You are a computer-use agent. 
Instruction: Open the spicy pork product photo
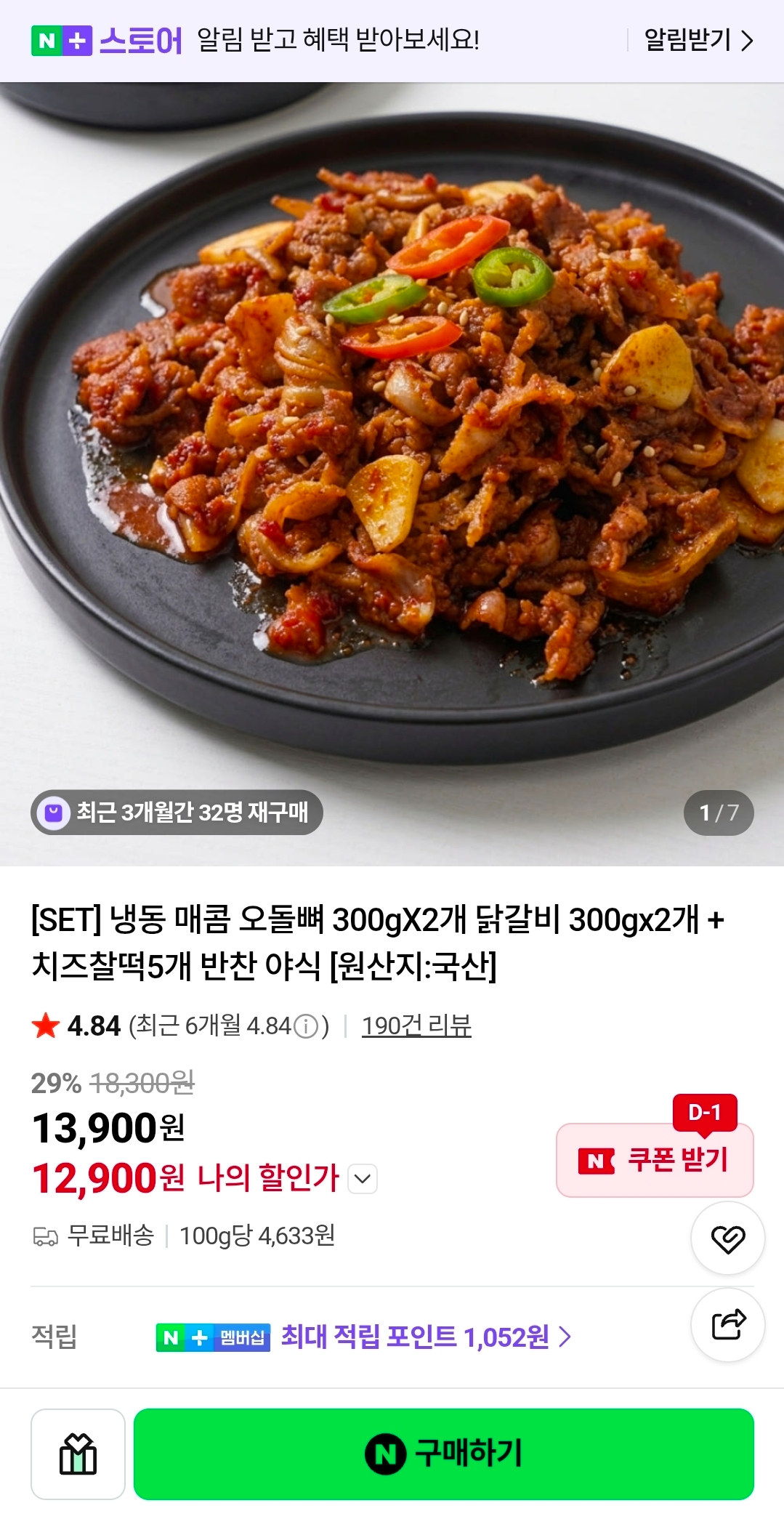(392, 474)
